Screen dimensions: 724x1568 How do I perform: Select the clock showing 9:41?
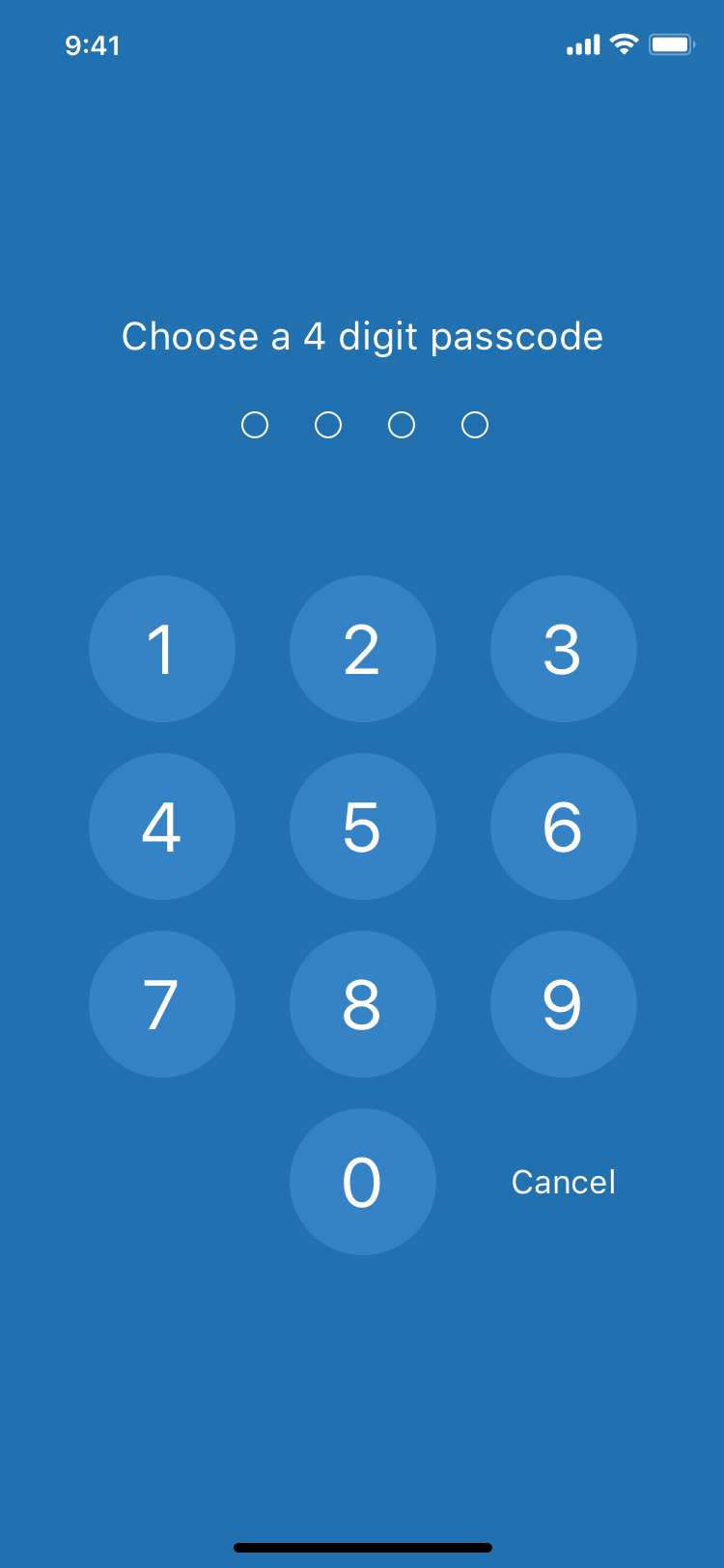pos(93,44)
